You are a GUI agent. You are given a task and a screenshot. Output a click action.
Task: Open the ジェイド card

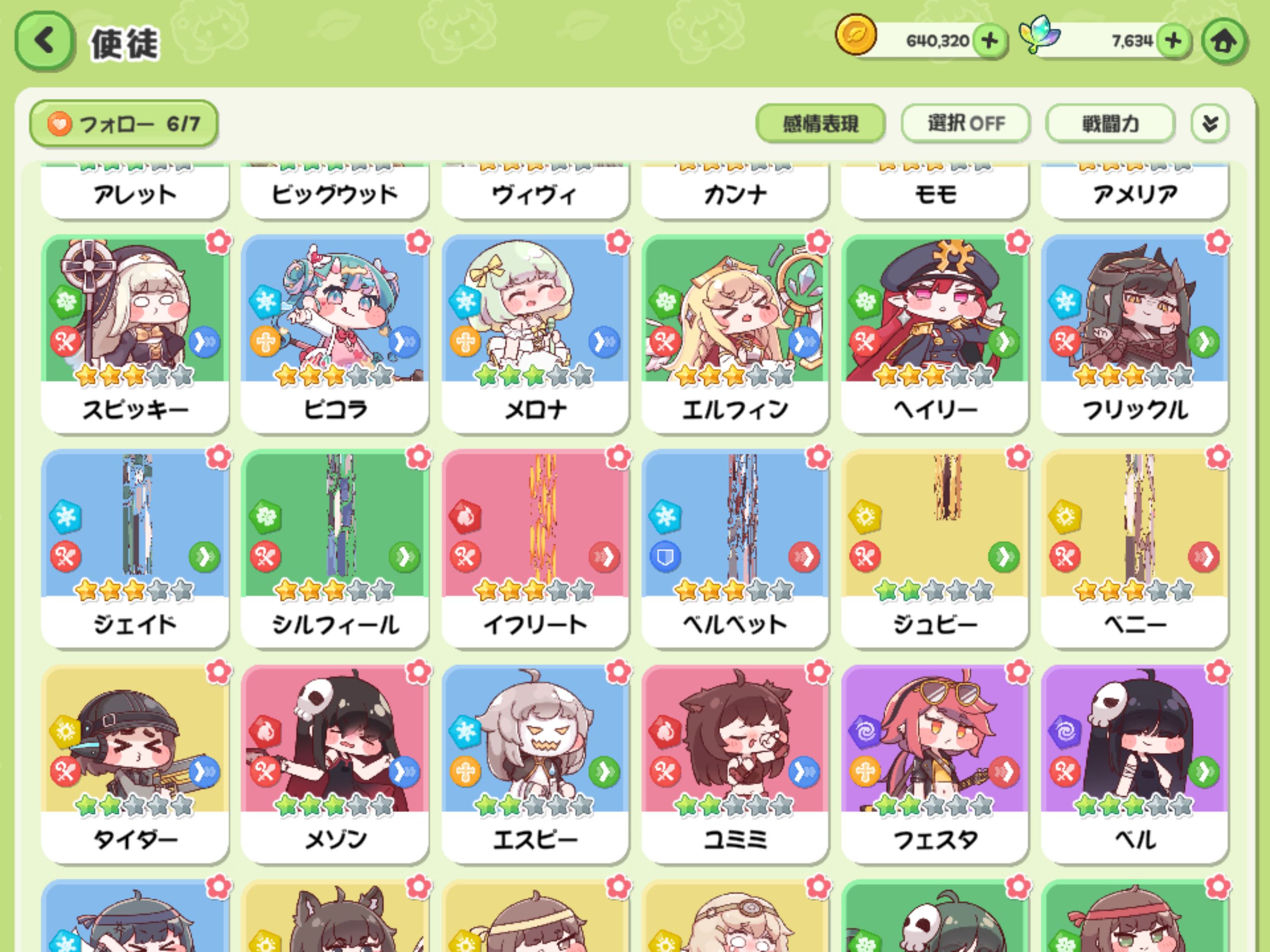click(135, 549)
